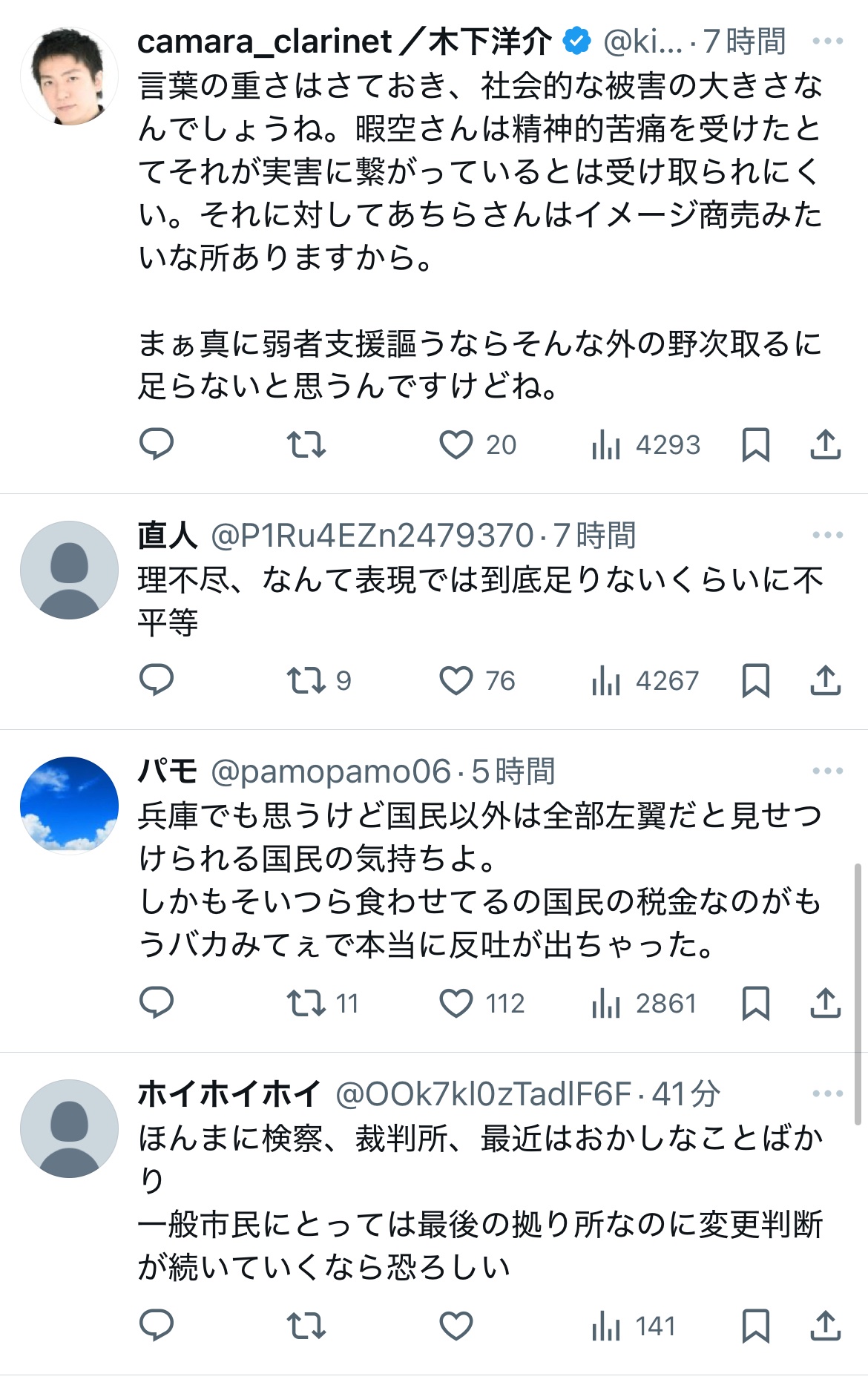
Task: Like camara_clarinet's post with 20 likes
Action: coord(456,445)
